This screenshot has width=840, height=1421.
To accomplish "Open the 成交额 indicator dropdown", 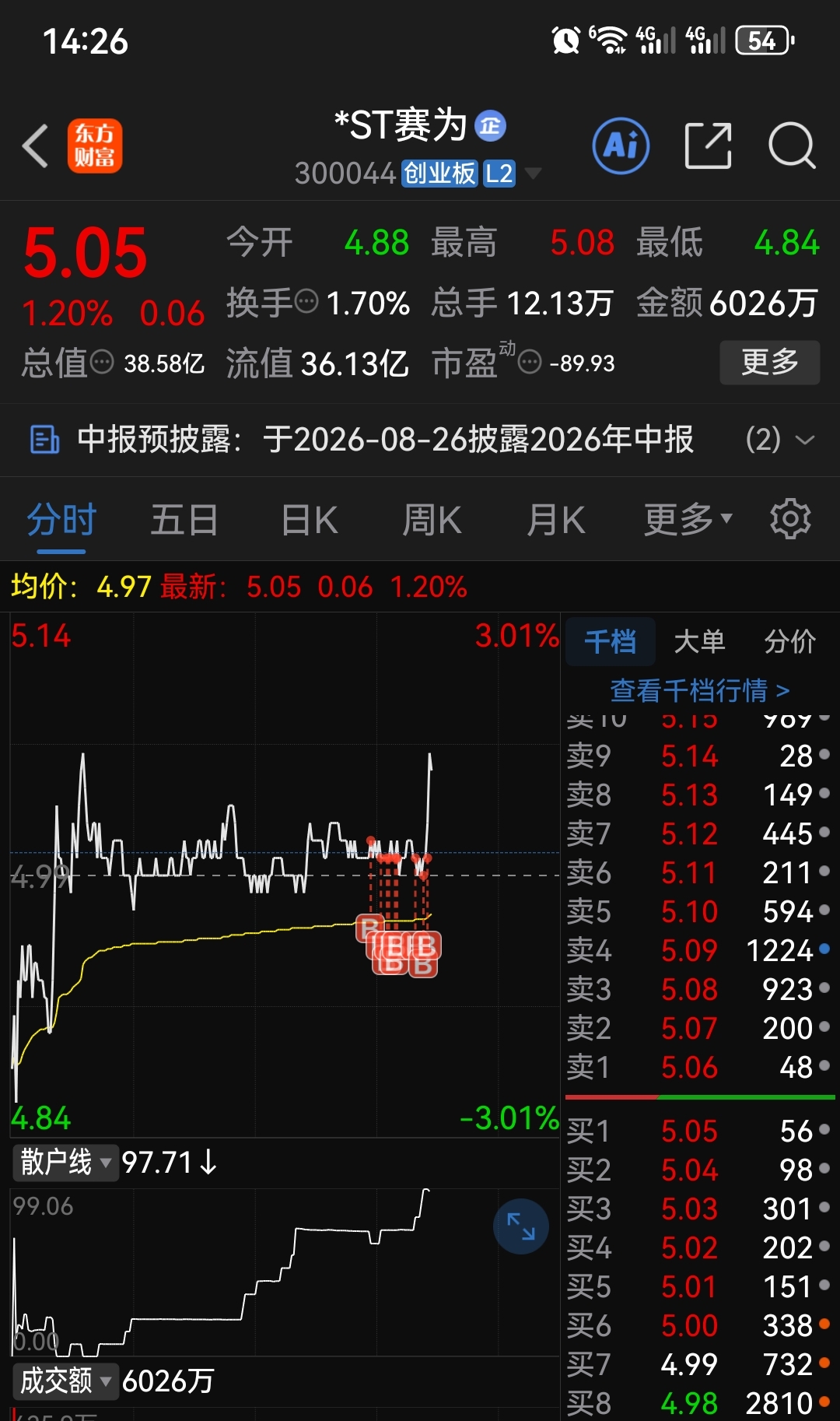I will click(66, 1381).
